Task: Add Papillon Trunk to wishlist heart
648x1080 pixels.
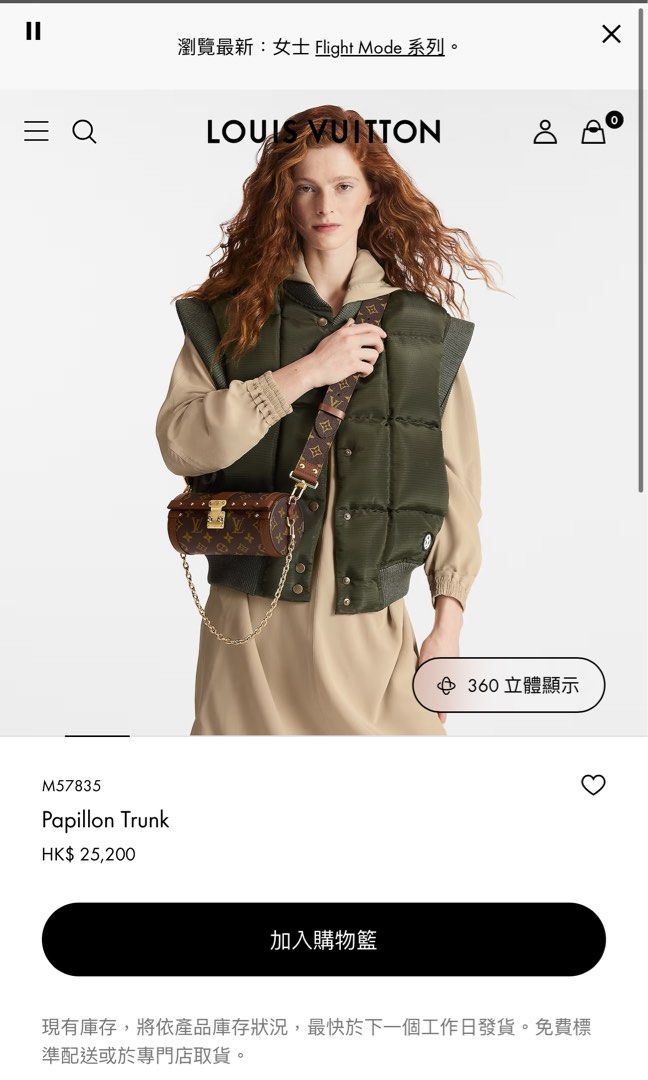Action: [x=593, y=785]
